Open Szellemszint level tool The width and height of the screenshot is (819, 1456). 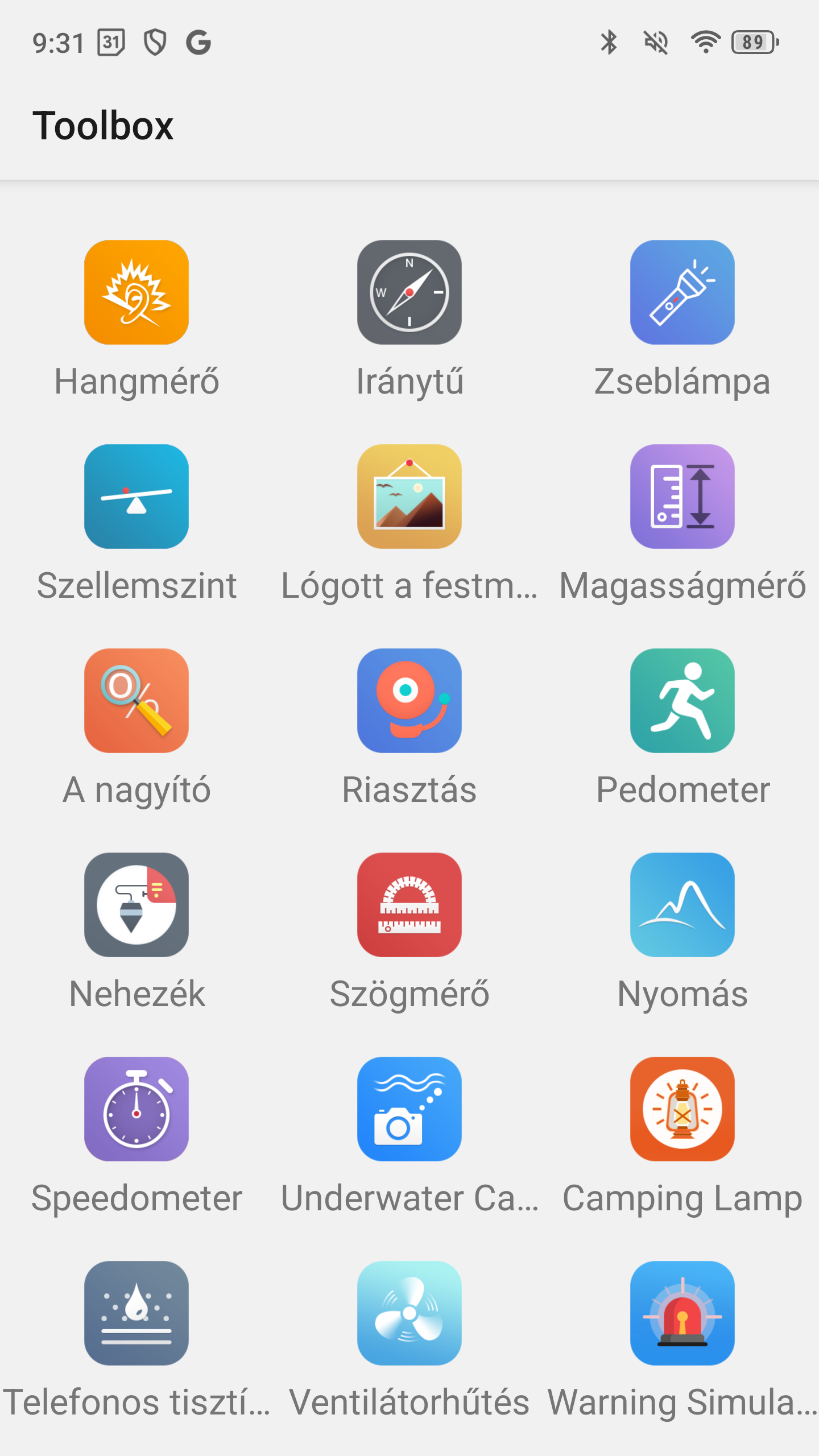pos(136,497)
